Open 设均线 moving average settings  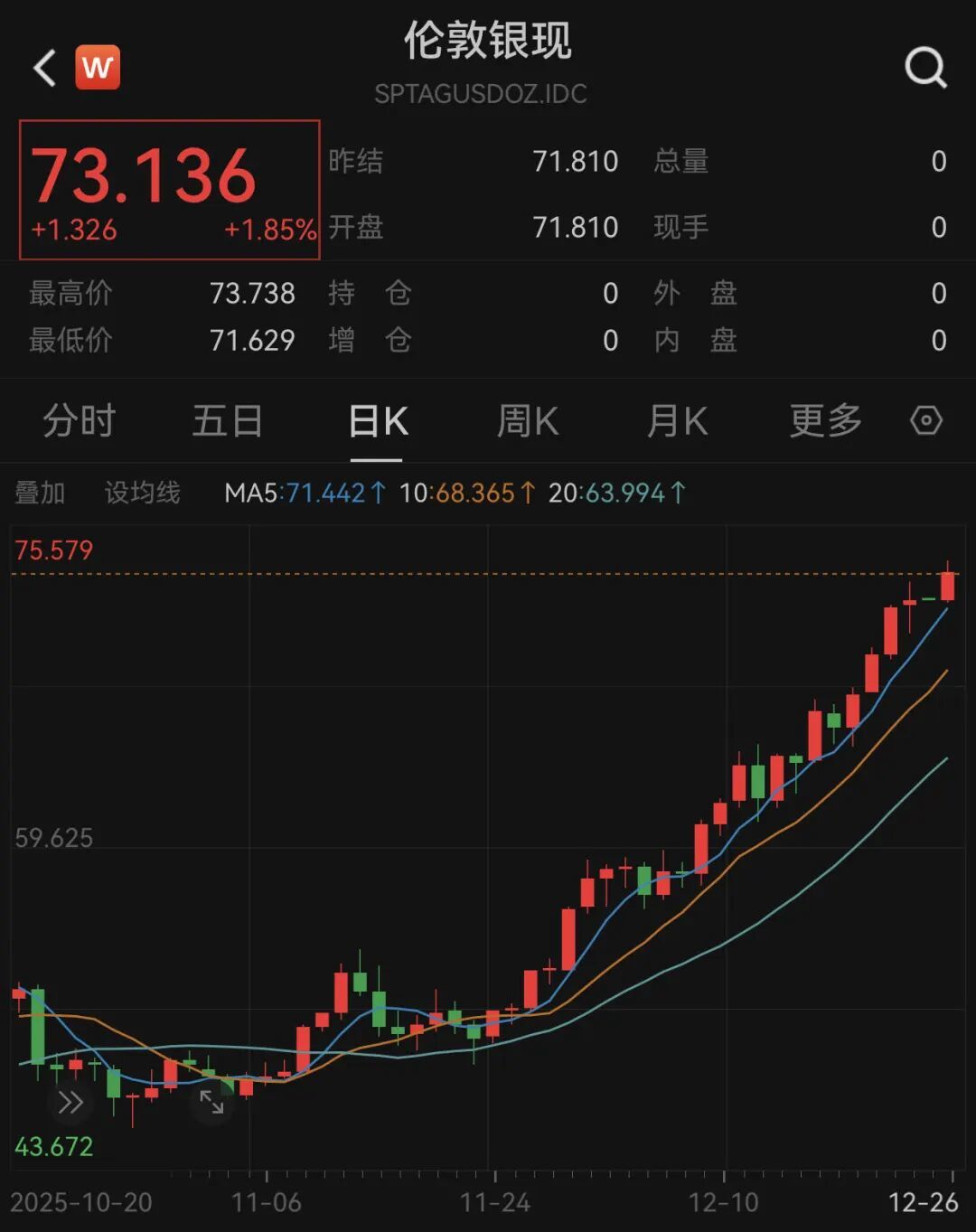[x=143, y=493]
